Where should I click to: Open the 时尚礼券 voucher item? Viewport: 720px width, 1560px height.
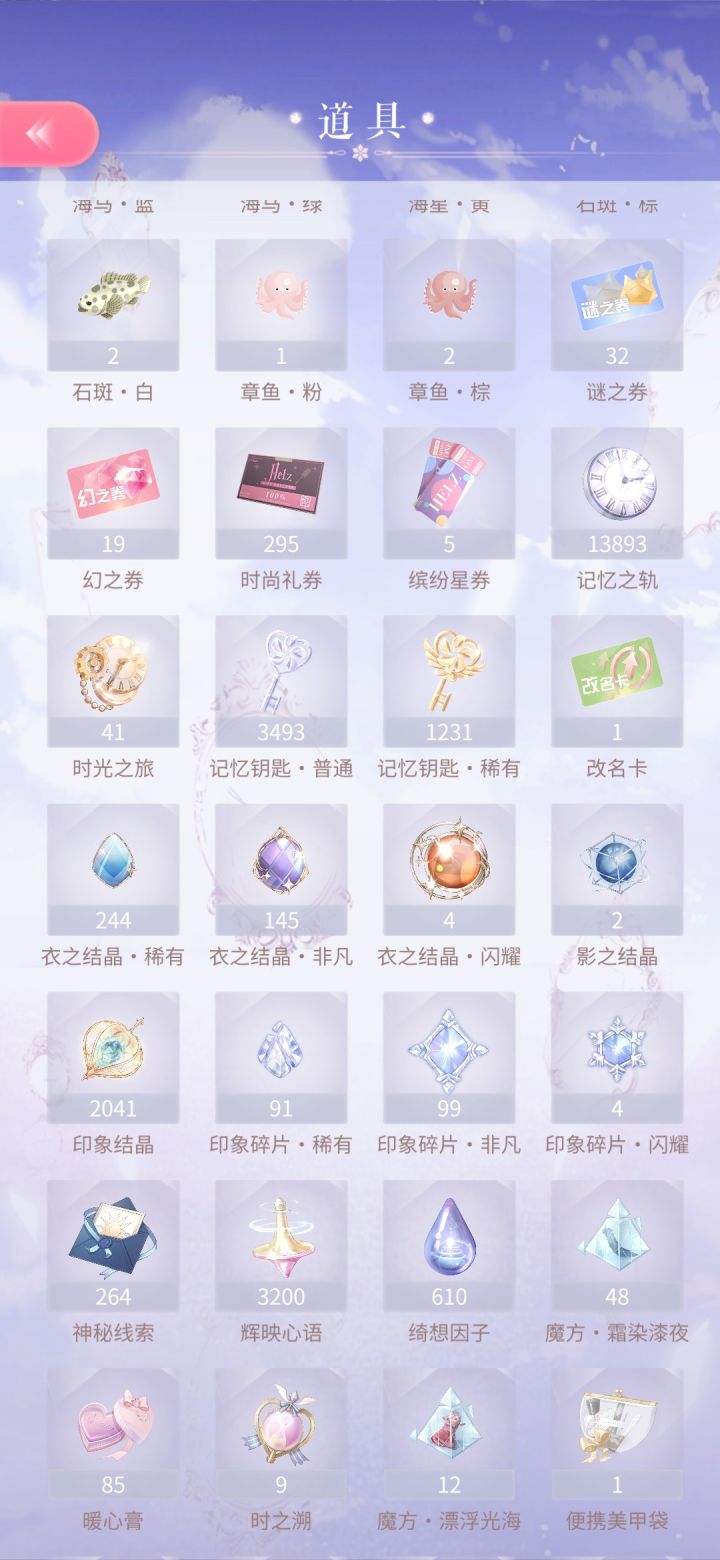(x=281, y=490)
